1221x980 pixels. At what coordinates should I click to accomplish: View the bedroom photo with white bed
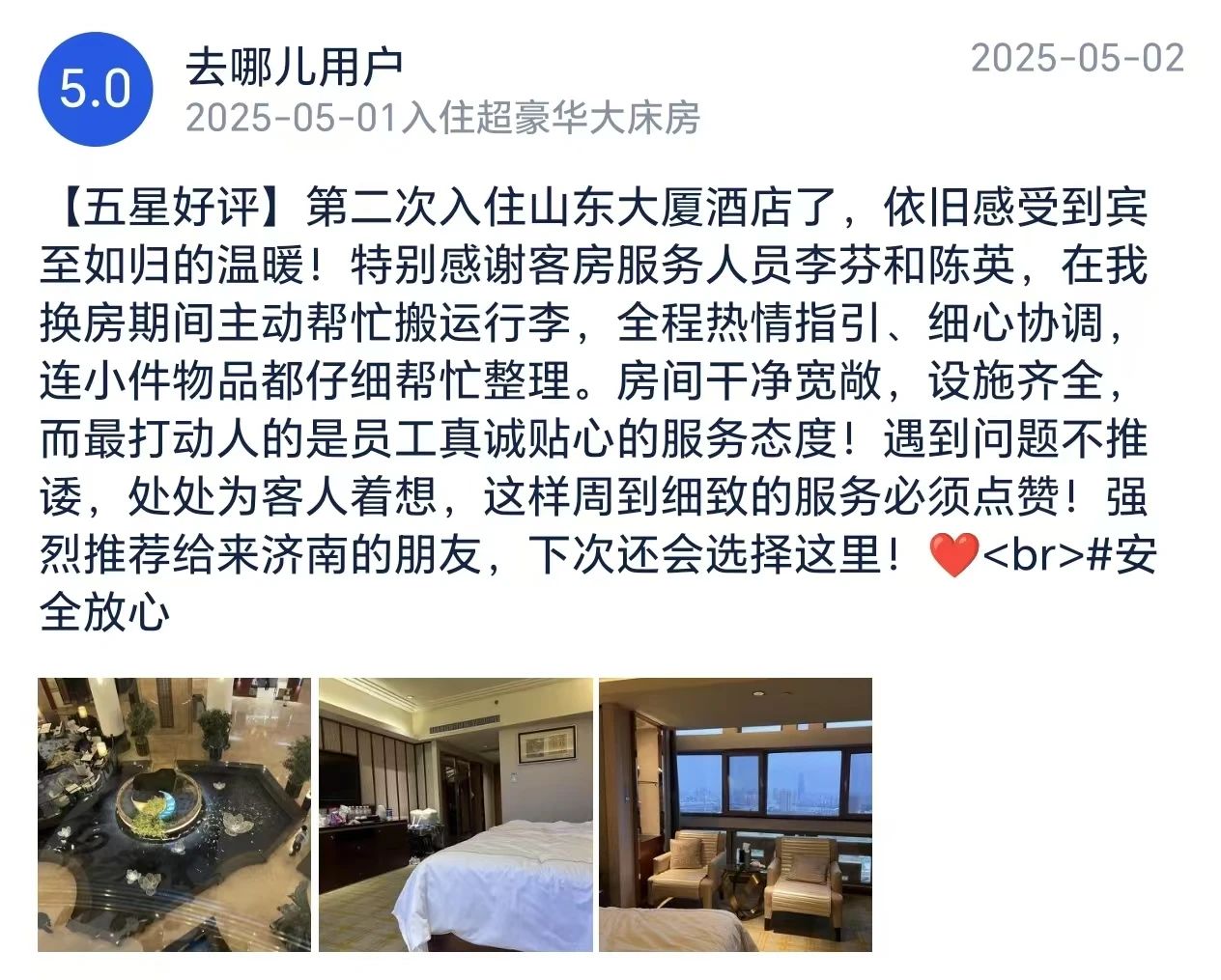tap(455, 814)
